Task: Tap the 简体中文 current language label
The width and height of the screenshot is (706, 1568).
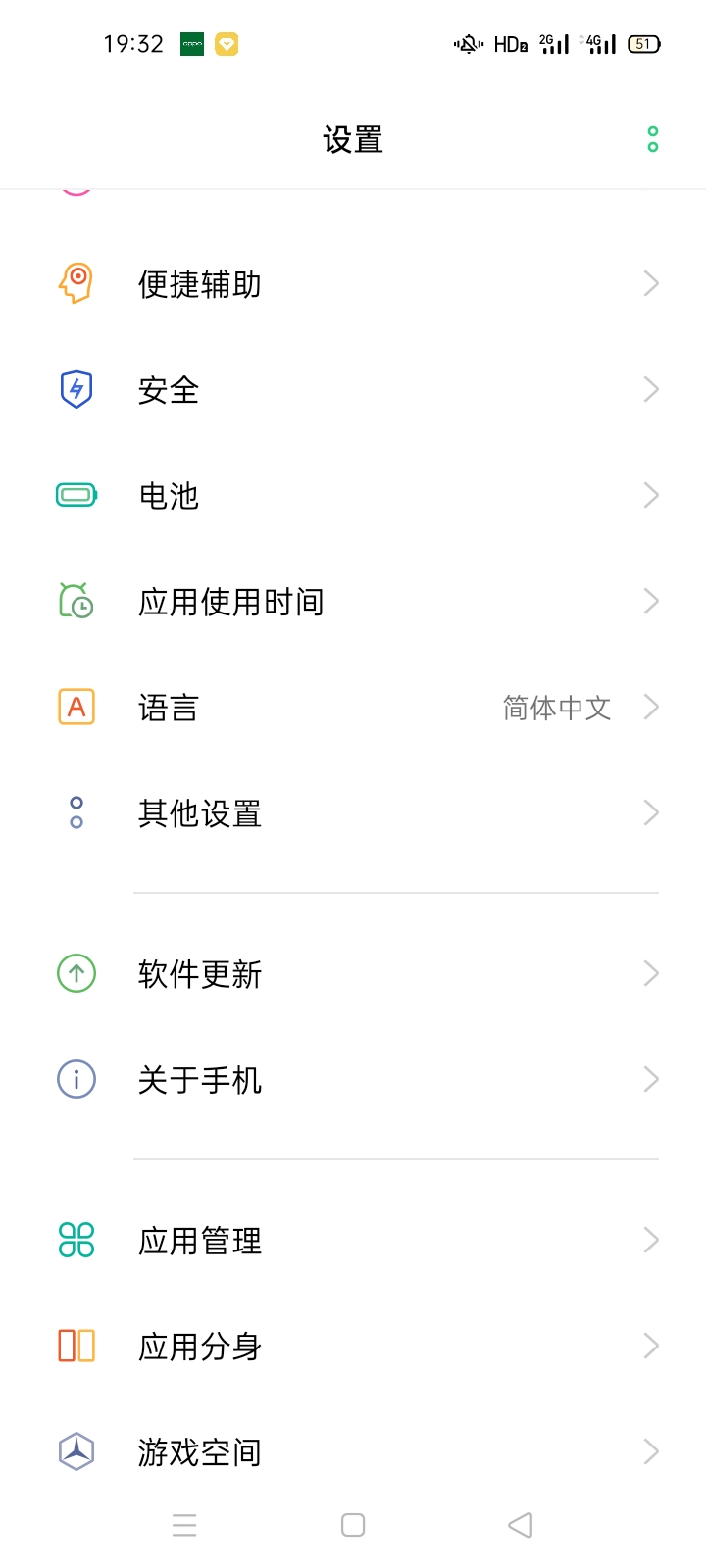Action: [556, 707]
